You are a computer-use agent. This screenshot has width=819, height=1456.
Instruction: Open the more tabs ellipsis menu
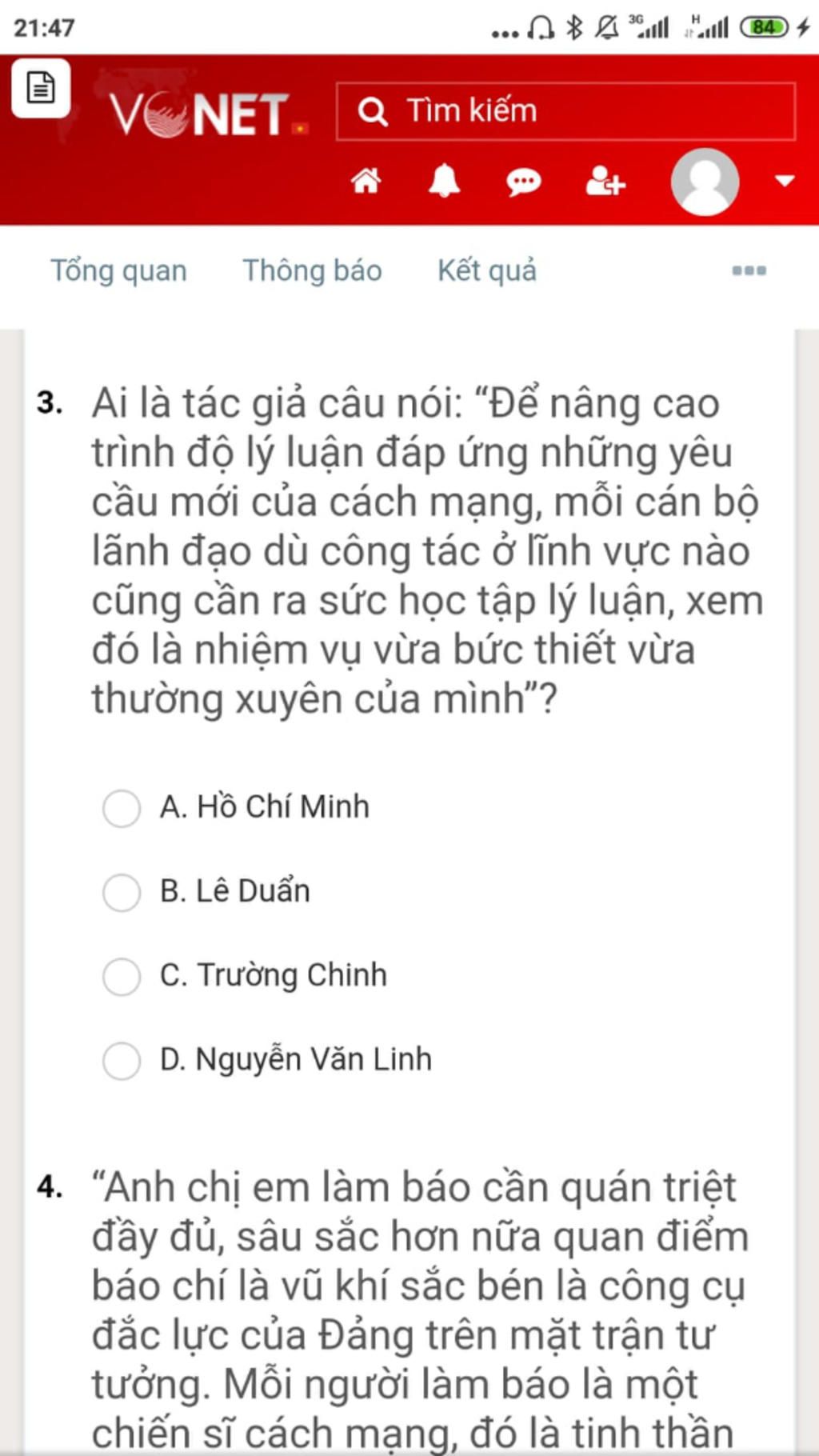coord(749,271)
